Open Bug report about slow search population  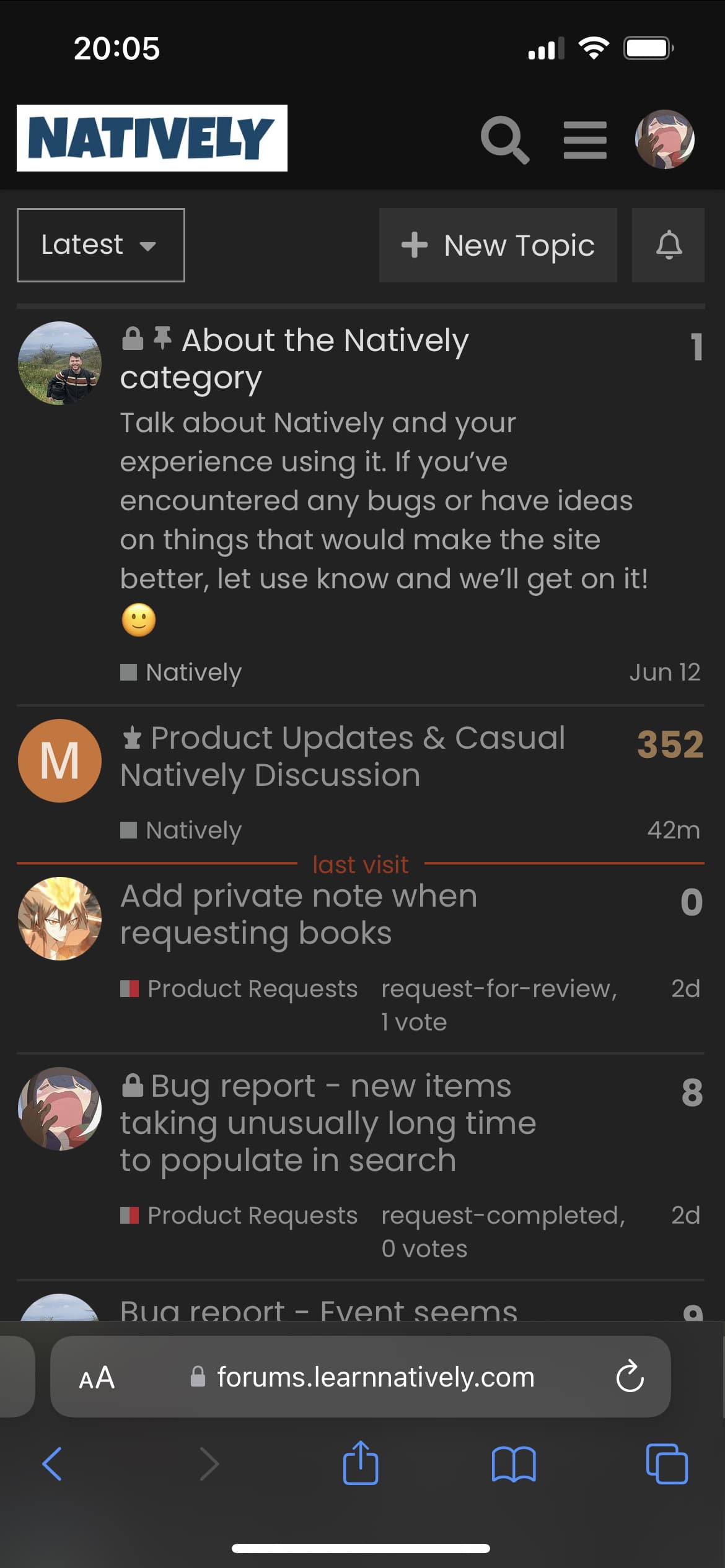[328, 1122]
